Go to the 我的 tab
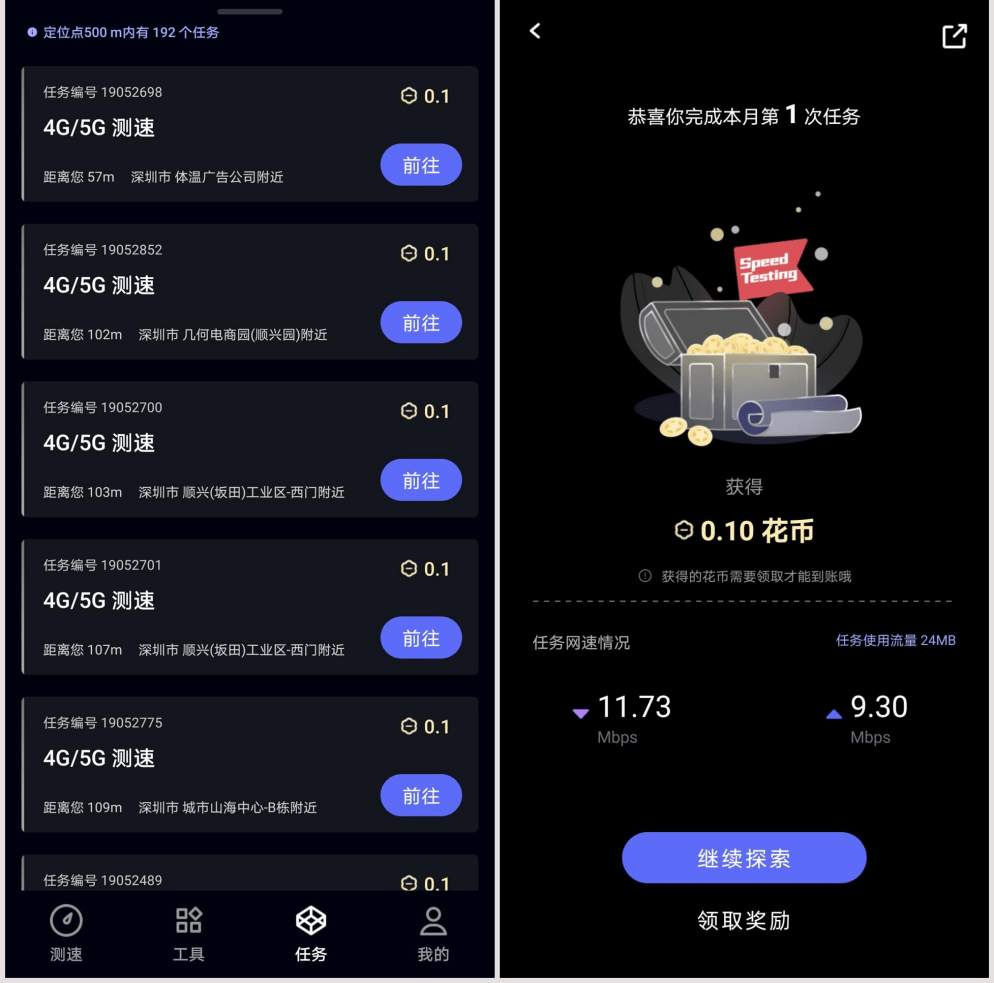 pos(433,933)
